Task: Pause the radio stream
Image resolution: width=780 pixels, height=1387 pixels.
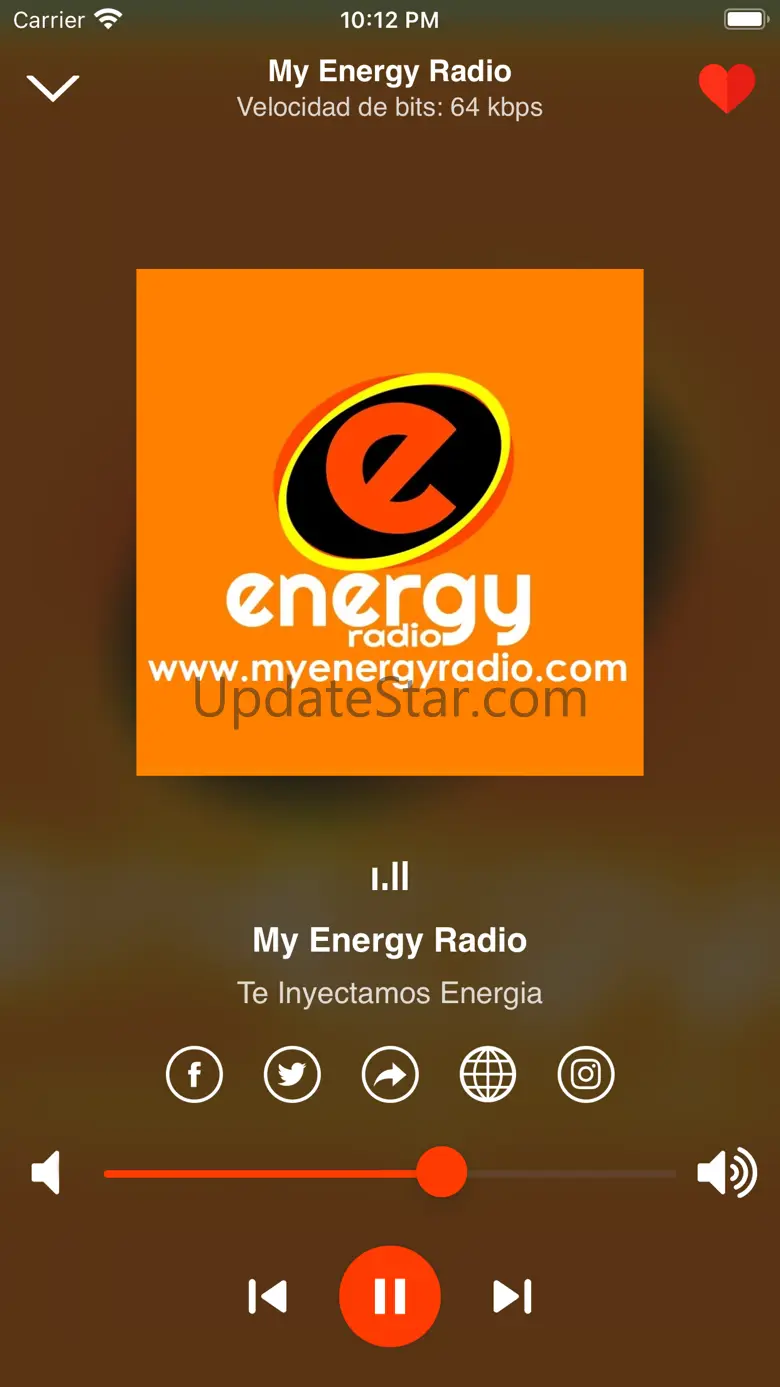Action: point(390,1297)
